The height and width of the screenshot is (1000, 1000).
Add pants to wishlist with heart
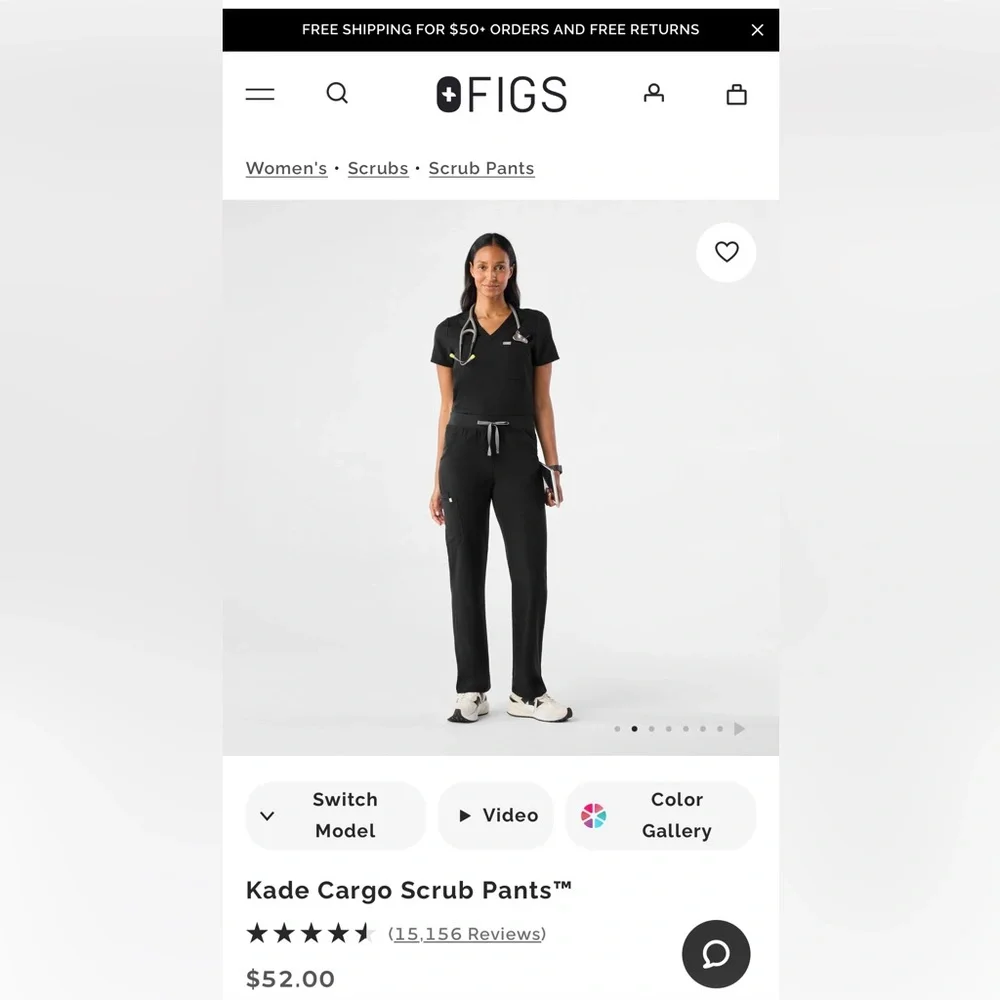point(726,252)
